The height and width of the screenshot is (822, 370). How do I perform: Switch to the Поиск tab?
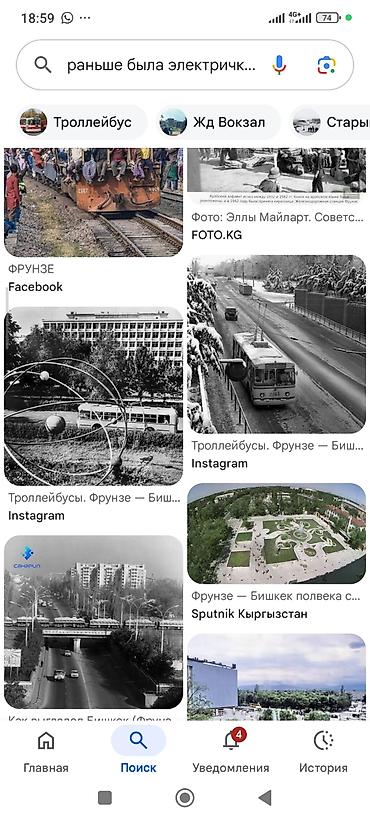(x=138, y=752)
